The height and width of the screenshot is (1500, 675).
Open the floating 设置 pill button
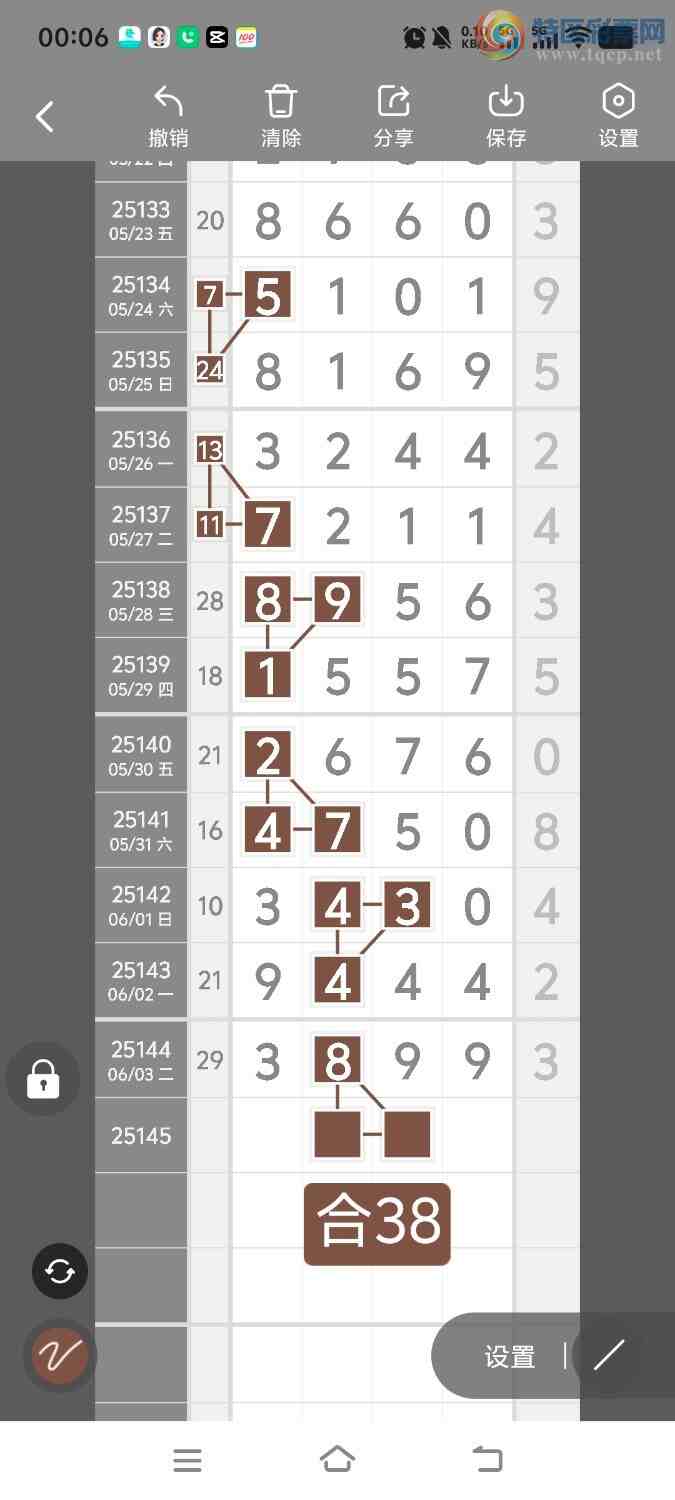coord(509,1357)
